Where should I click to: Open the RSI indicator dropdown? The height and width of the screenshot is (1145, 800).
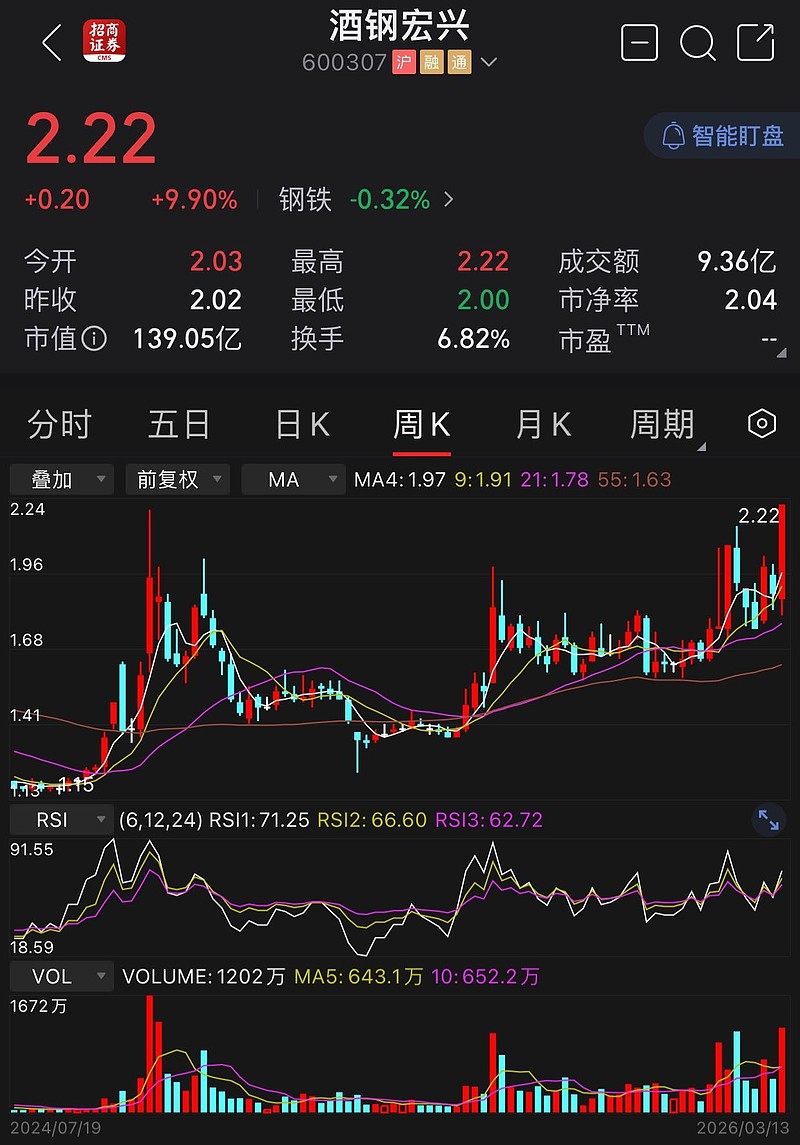click(60, 820)
